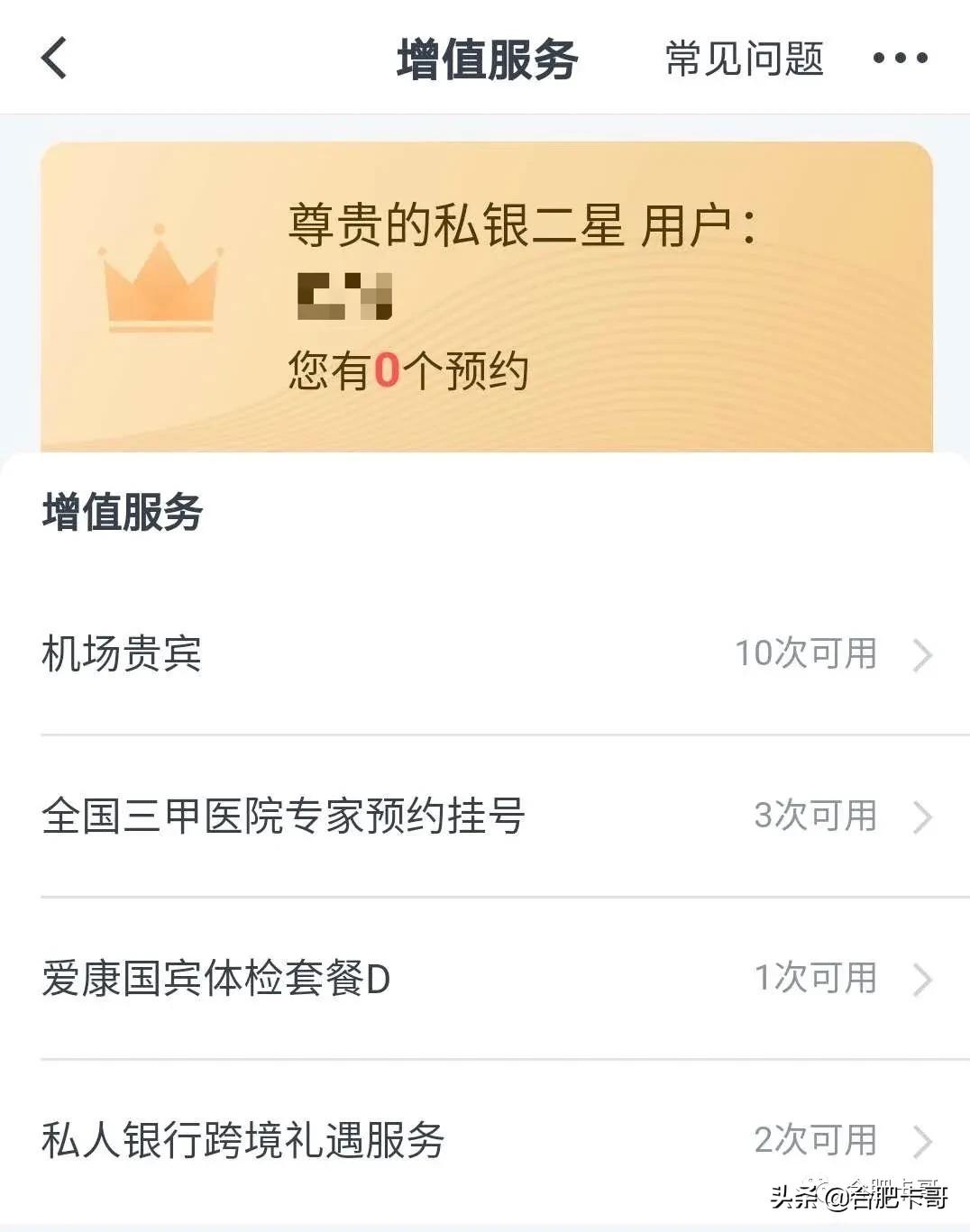Select the 增值服务 page title
Viewport: 970px width, 1232px height.
point(485,57)
